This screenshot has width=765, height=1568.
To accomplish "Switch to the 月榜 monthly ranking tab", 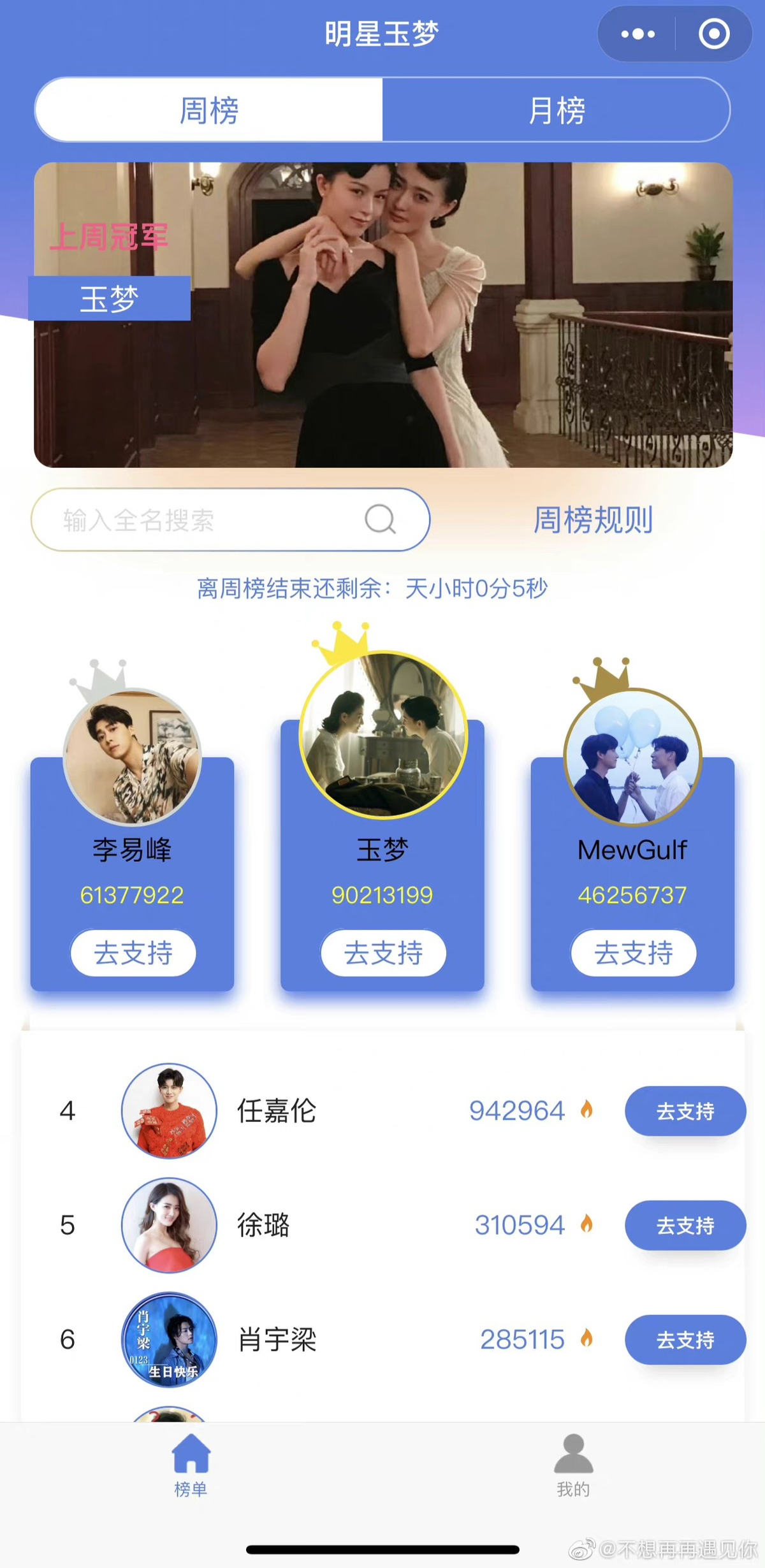I will pyautogui.click(x=556, y=110).
